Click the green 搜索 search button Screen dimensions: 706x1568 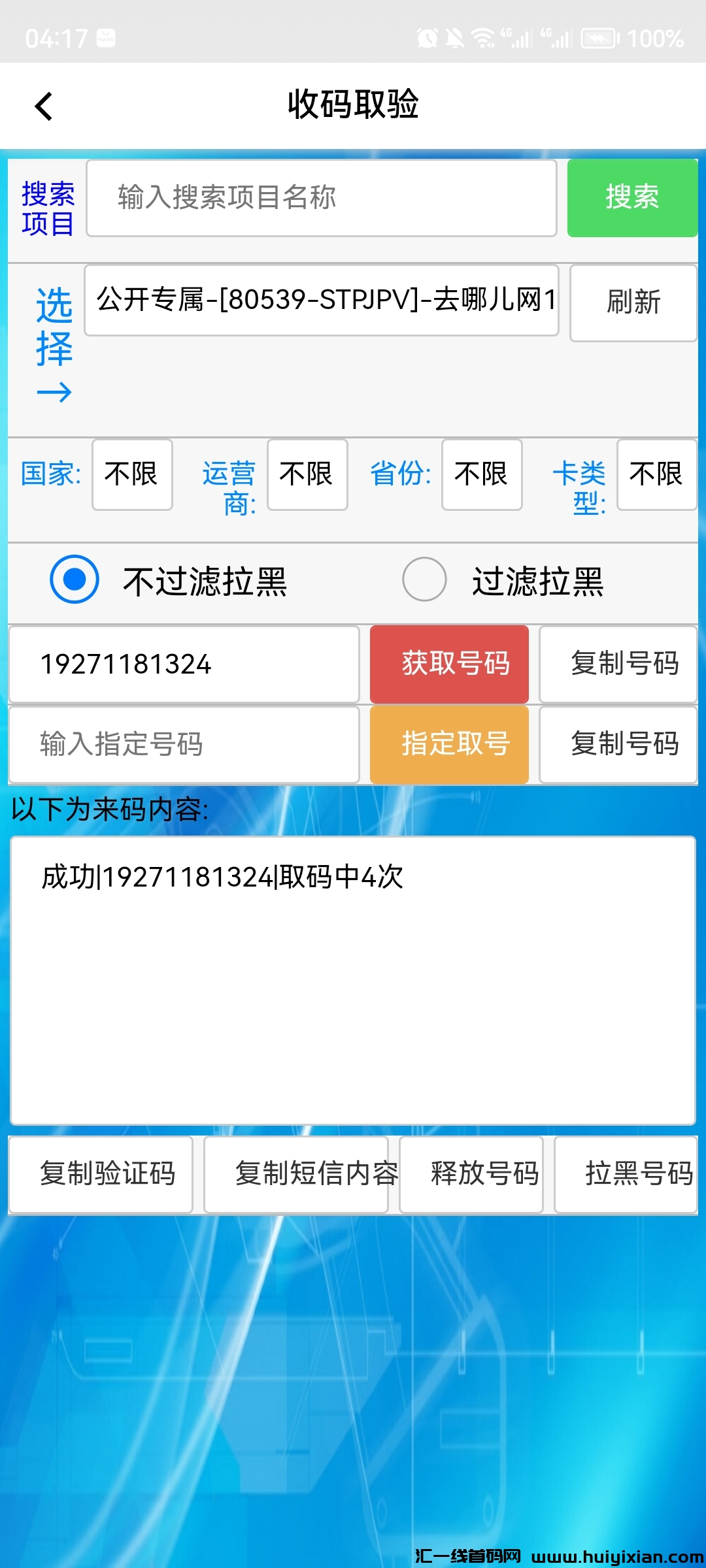coord(631,199)
